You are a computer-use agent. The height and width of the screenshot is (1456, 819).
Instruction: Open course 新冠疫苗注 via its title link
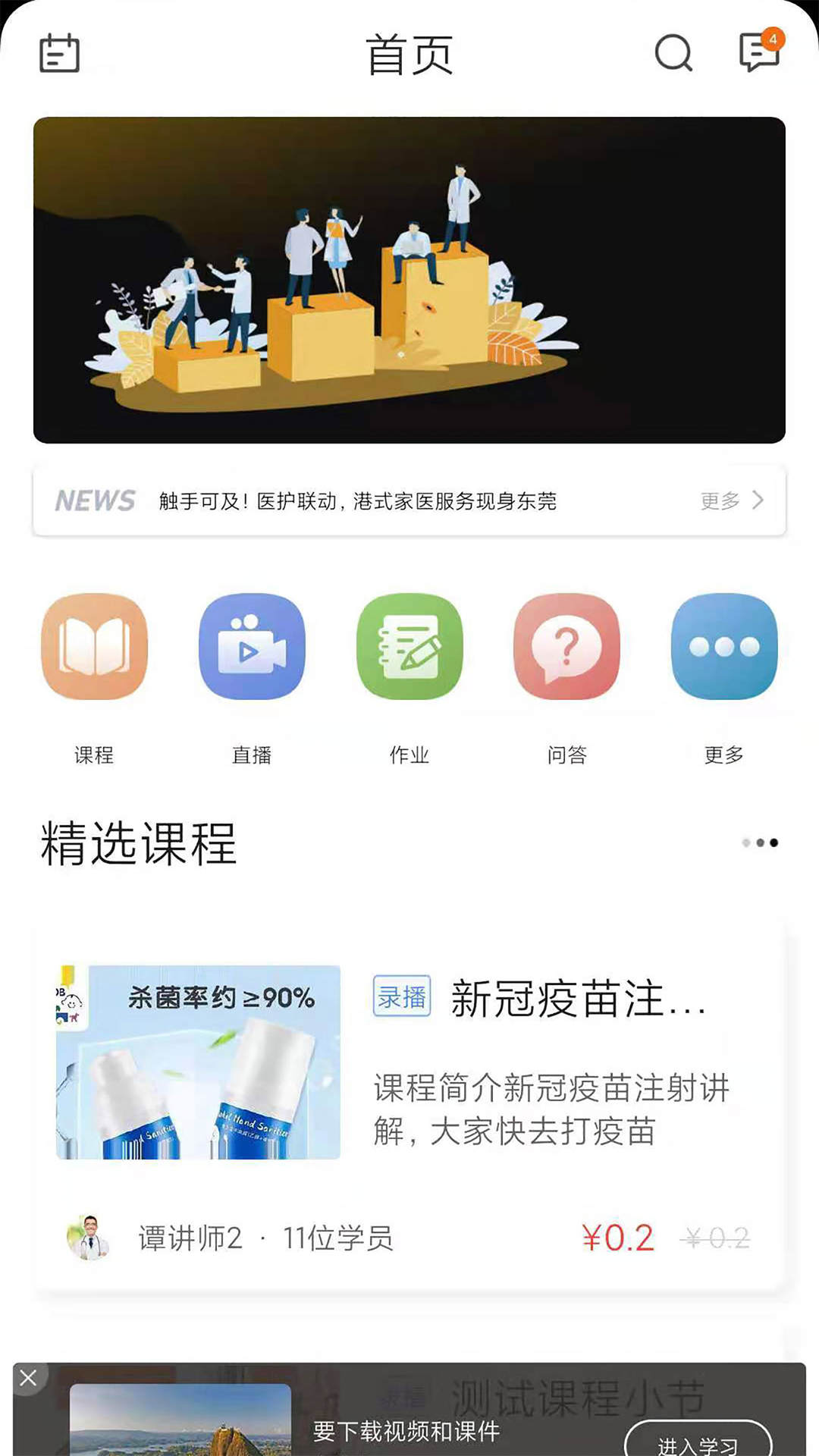pyautogui.click(x=576, y=999)
